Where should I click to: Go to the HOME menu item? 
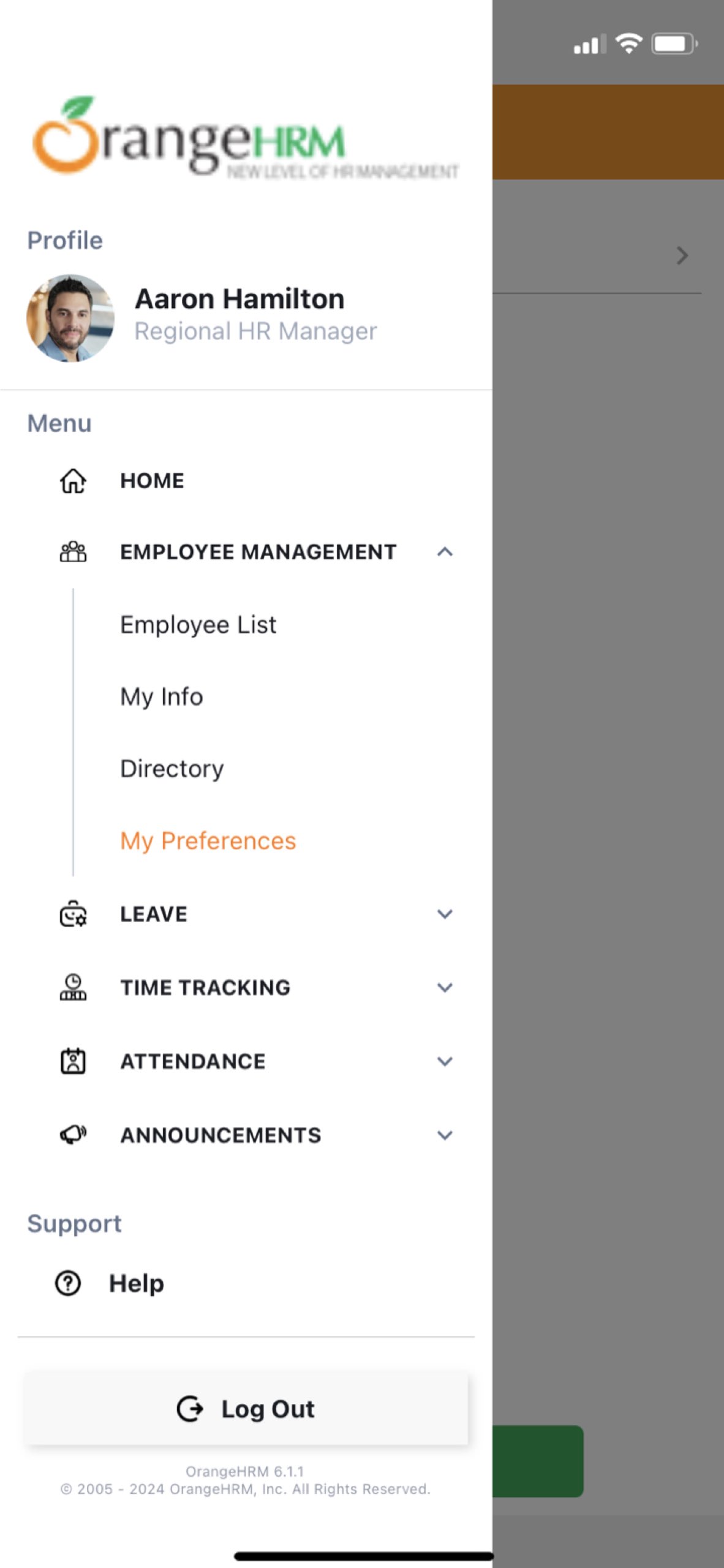pyautogui.click(x=152, y=481)
